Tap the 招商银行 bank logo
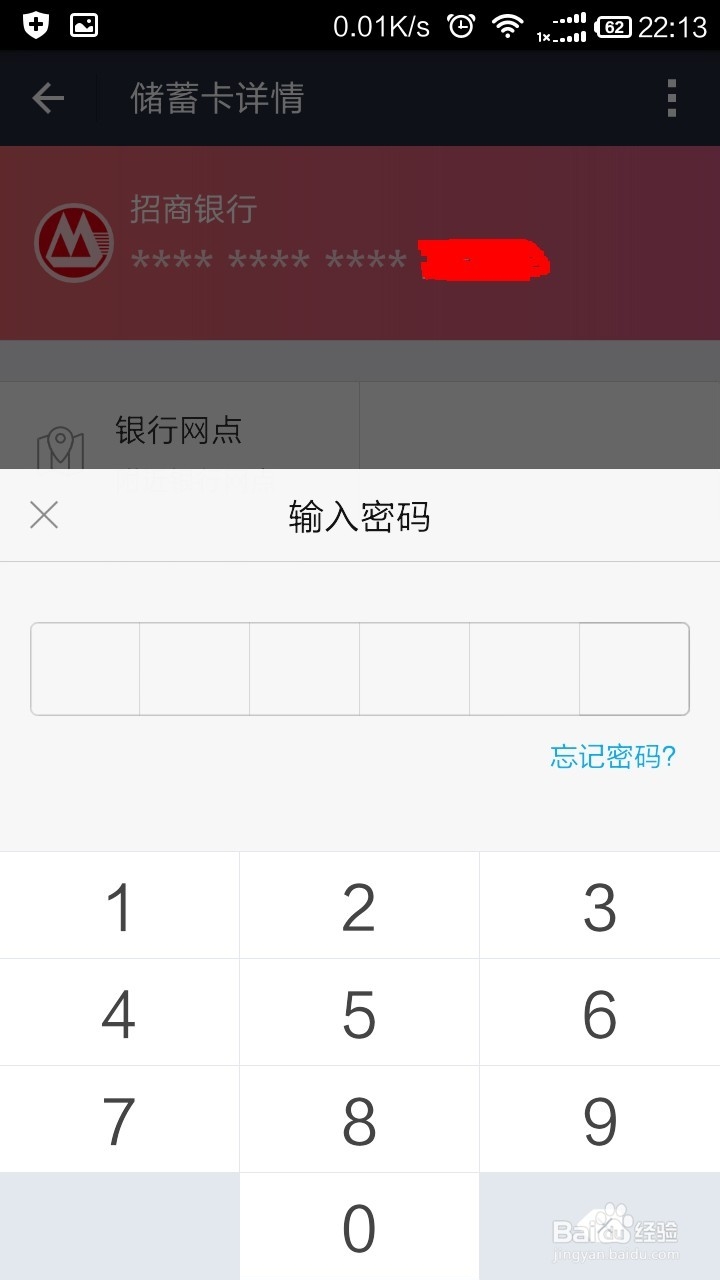The width and height of the screenshot is (720, 1280). click(x=74, y=242)
